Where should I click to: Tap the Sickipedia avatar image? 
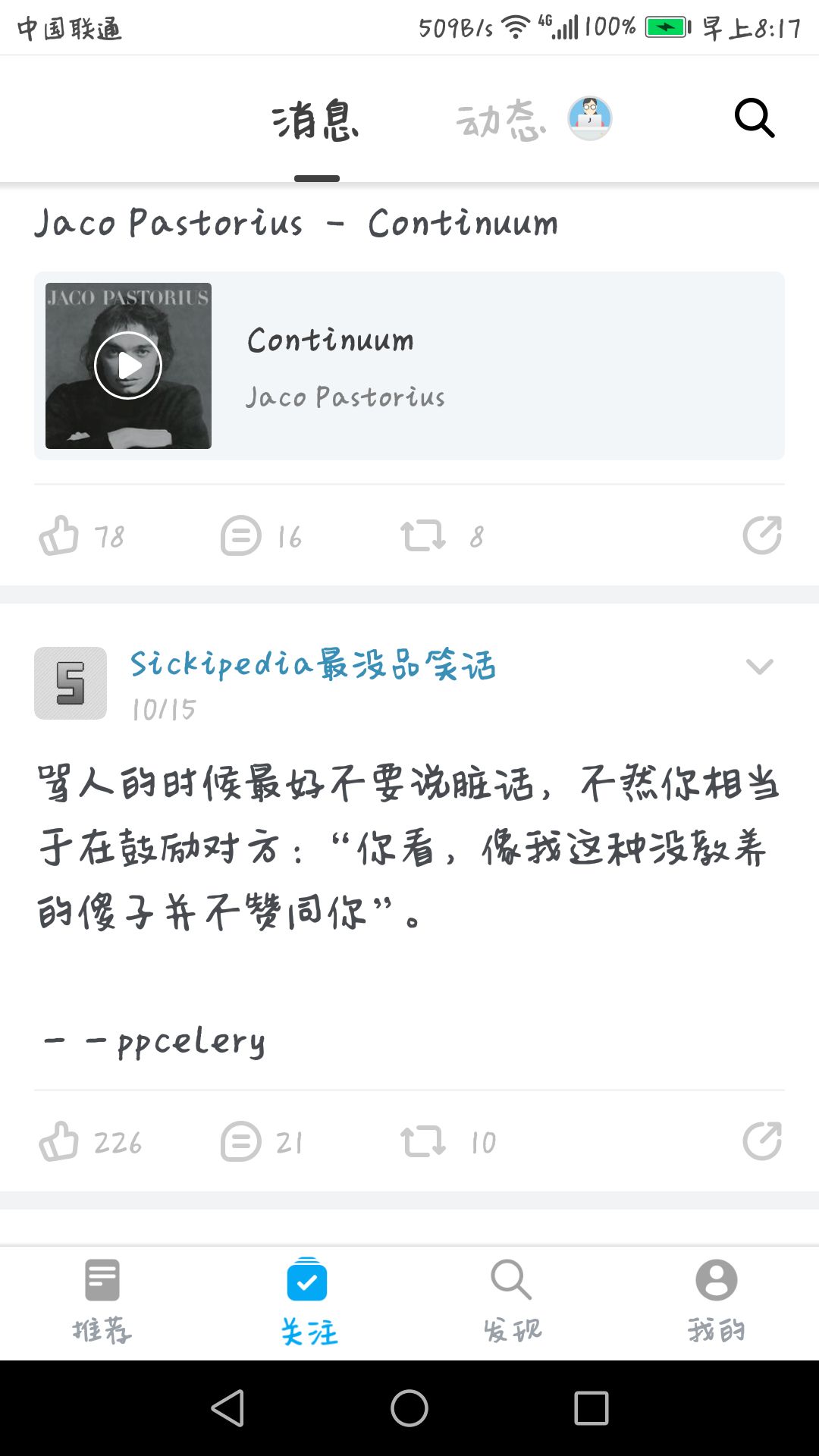[x=71, y=683]
